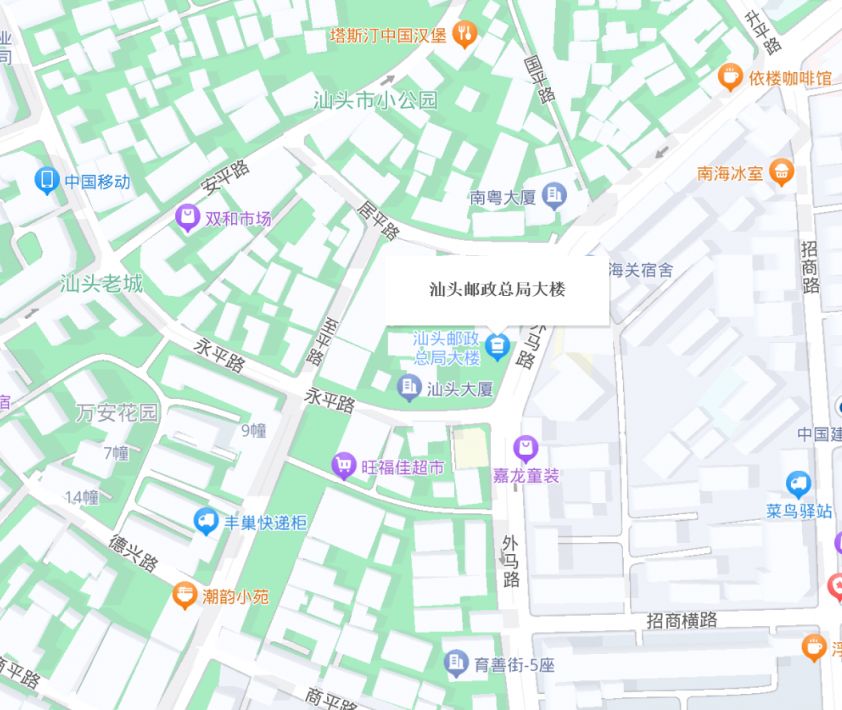Tap the 汕头邮政总局大楼 map pin

pos(497,348)
